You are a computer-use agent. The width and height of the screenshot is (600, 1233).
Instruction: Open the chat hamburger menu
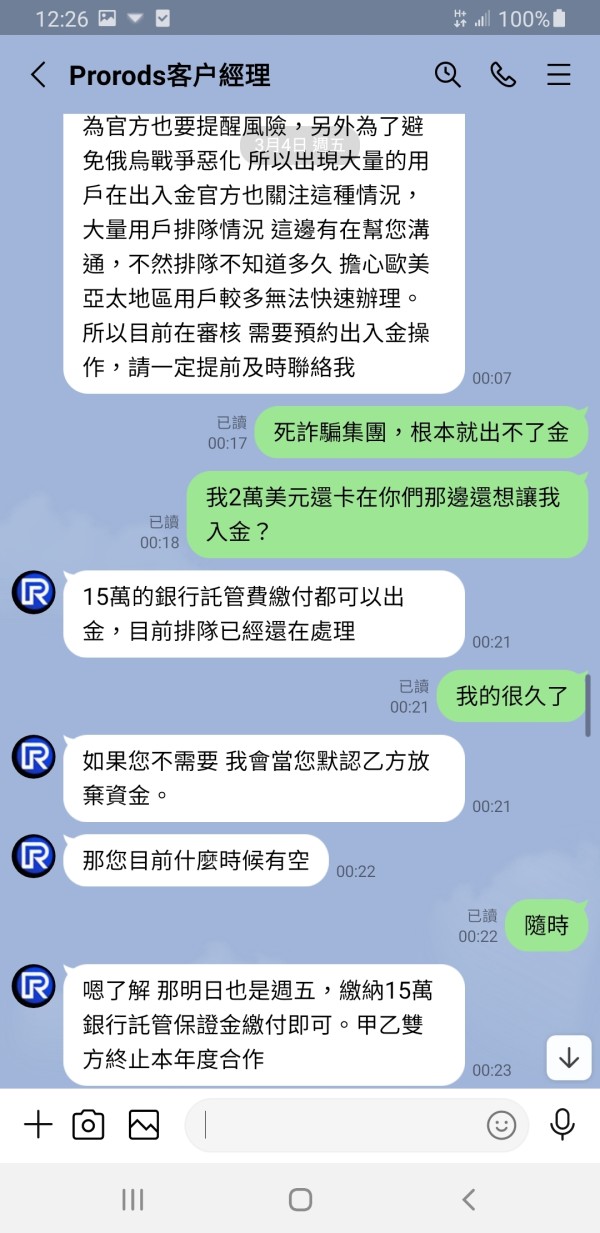tap(558, 75)
